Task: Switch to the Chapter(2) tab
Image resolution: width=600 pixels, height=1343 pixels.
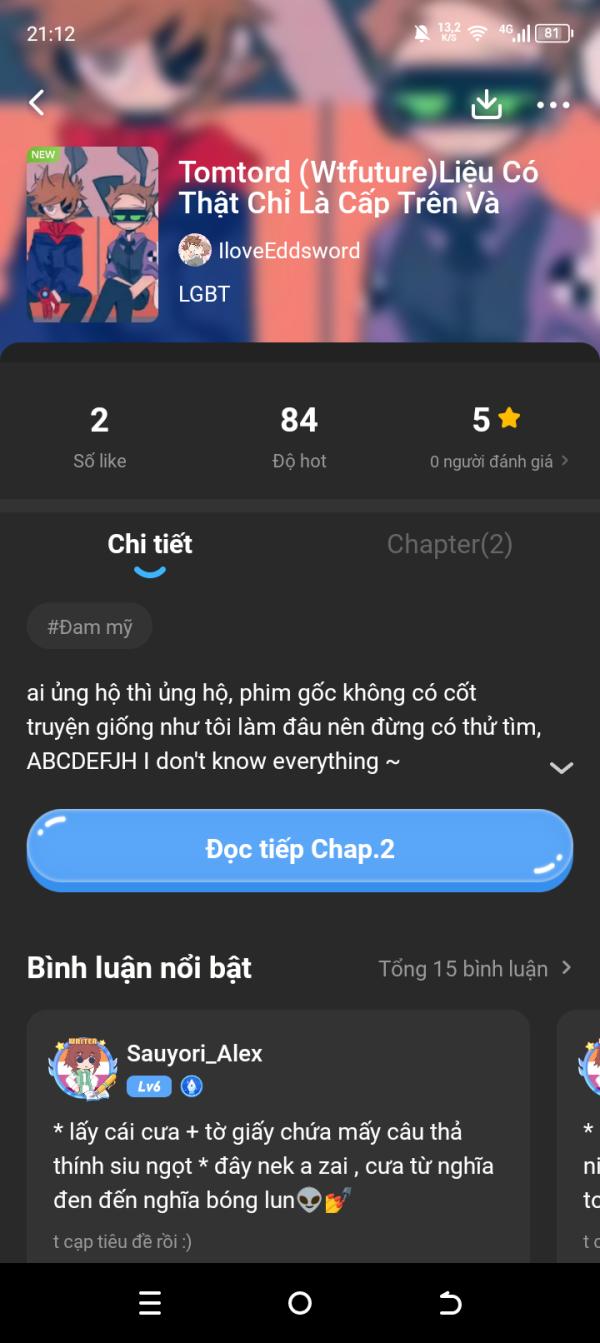Action: coord(449,544)
